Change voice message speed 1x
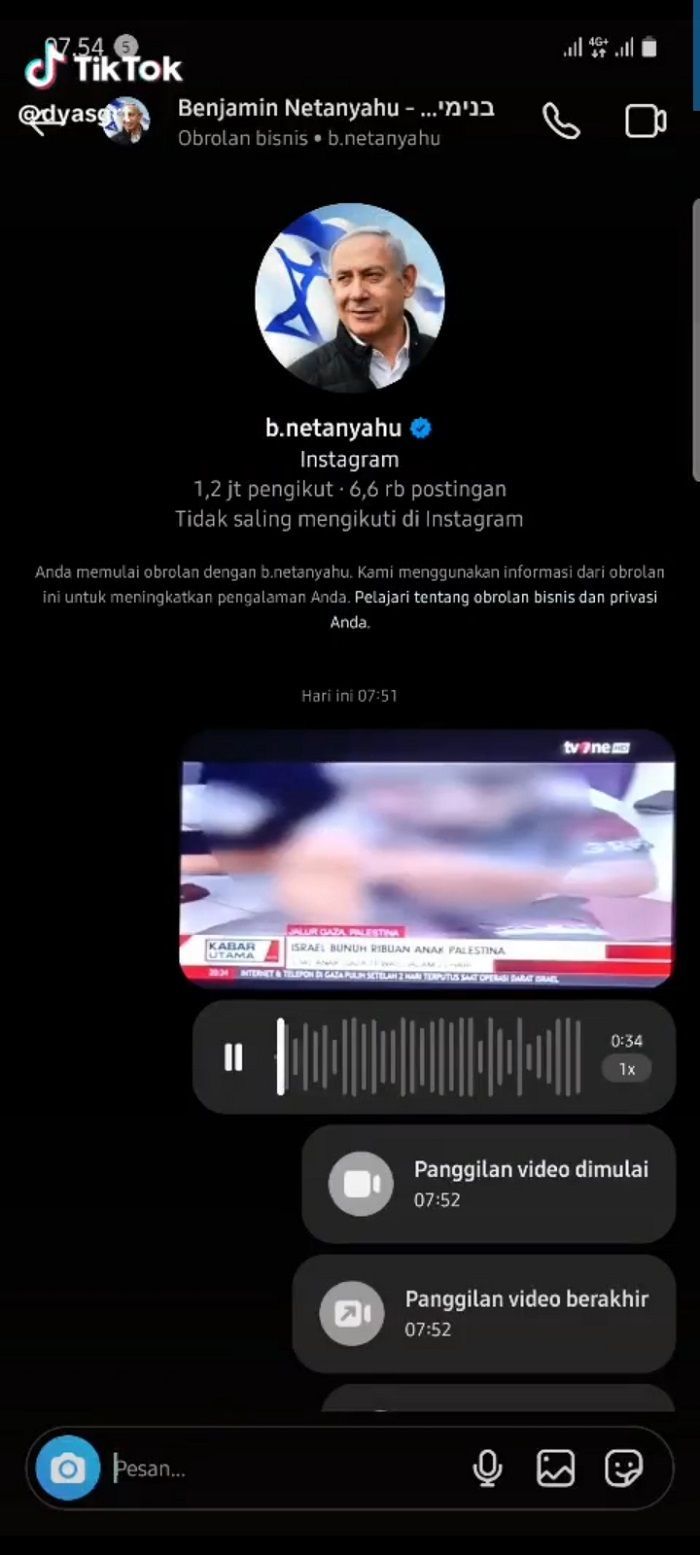 626,1069
